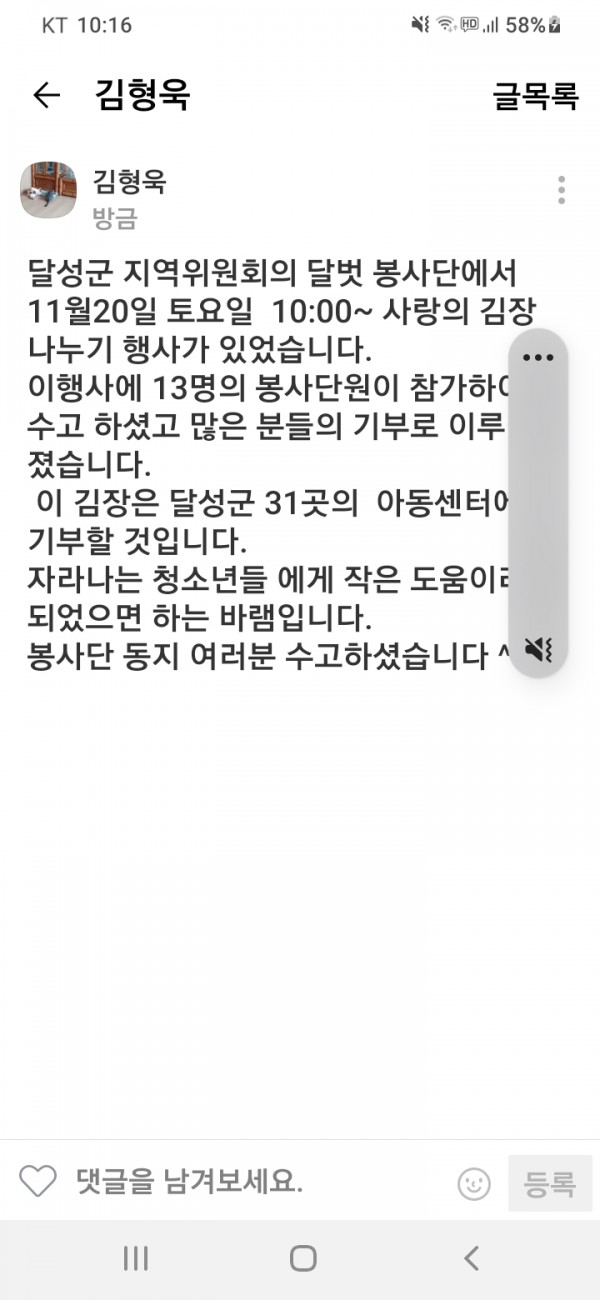Viewport: 600px width, 1300px height.
Task: Open the post's three-dot overflow menu
Action: (x=561, y=190)
